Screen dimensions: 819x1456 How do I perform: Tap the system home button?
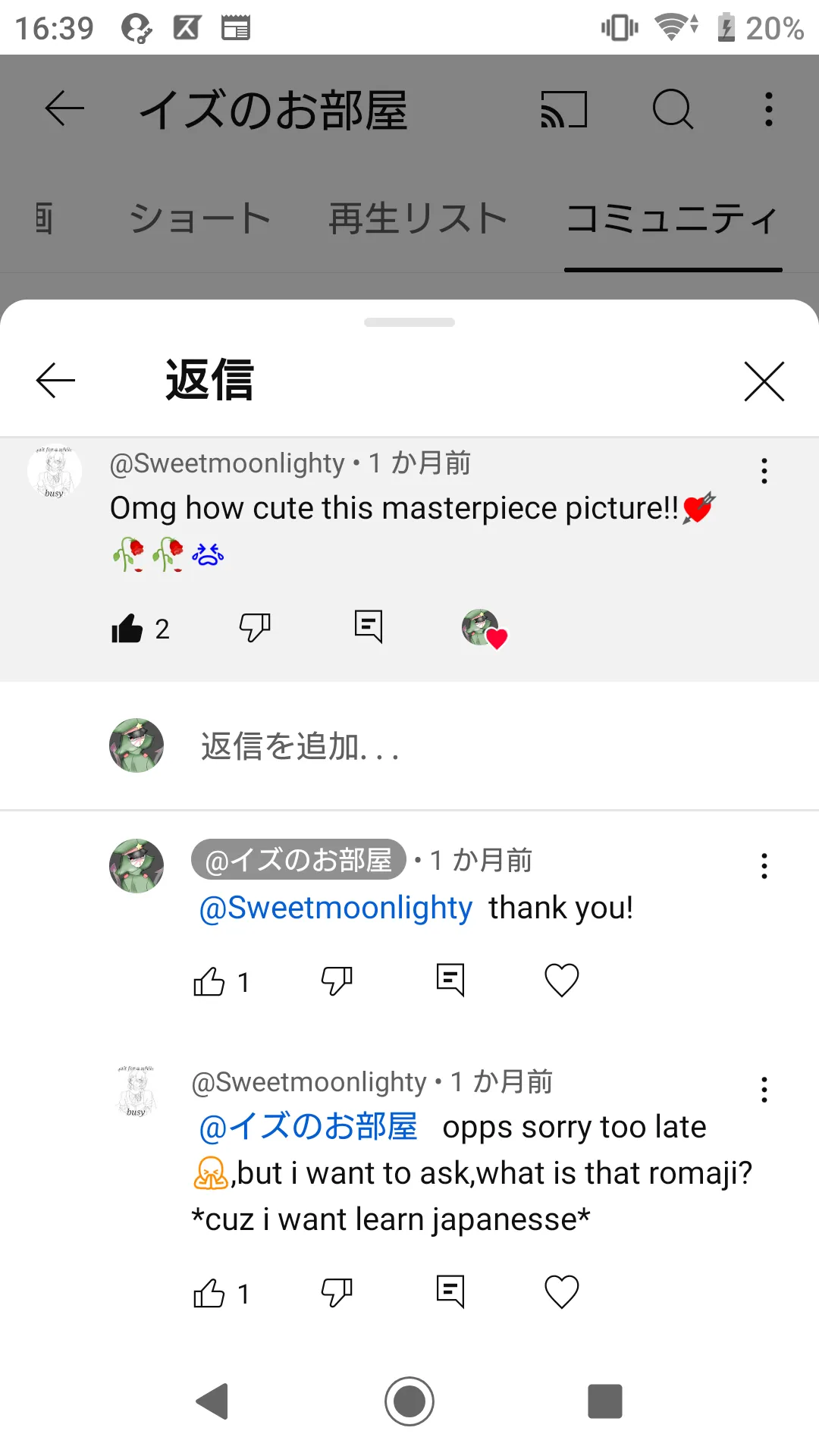pyautogui.click(x=409, y=1401)
